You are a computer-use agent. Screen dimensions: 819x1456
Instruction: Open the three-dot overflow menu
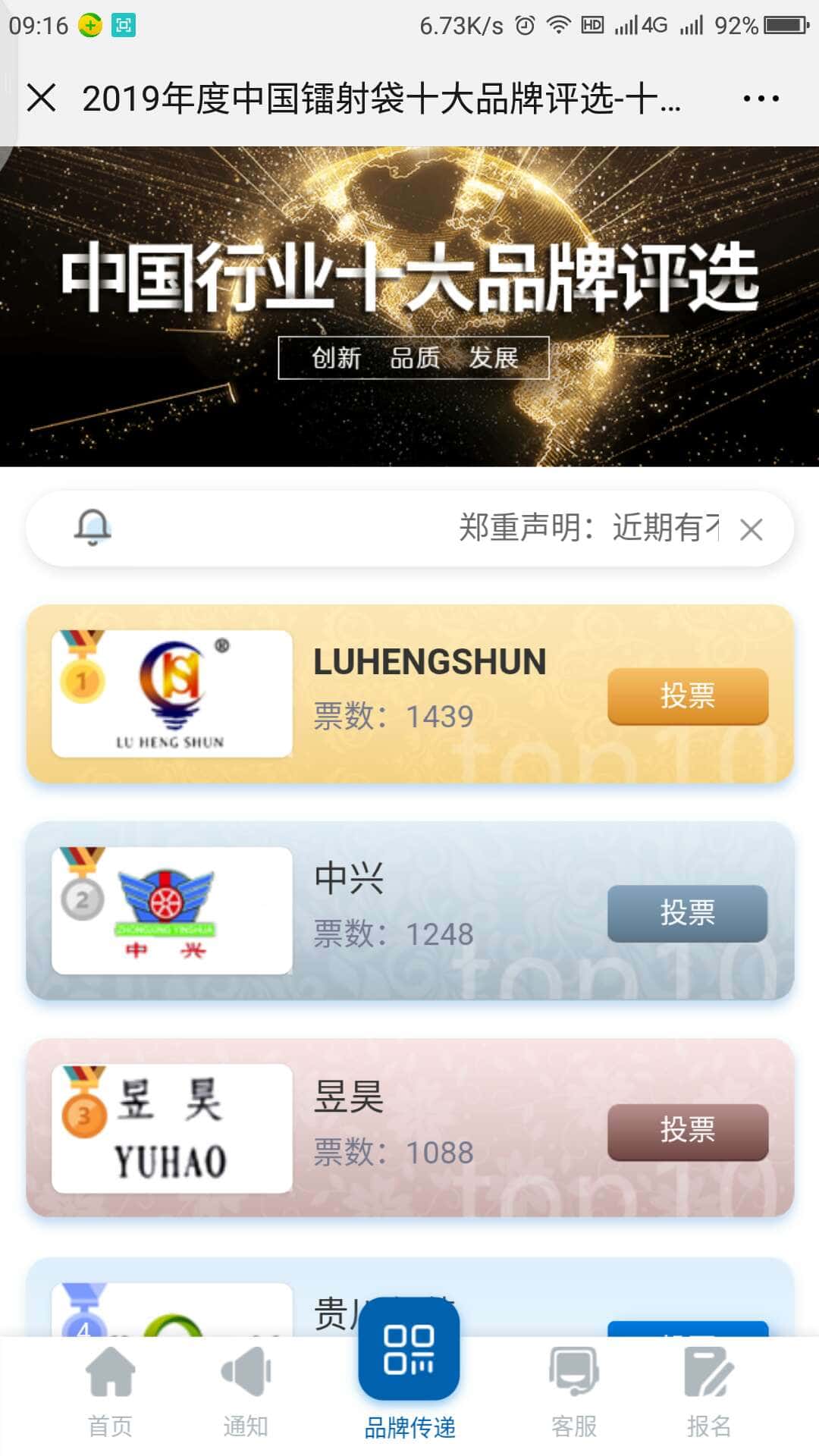click(761, 99)
